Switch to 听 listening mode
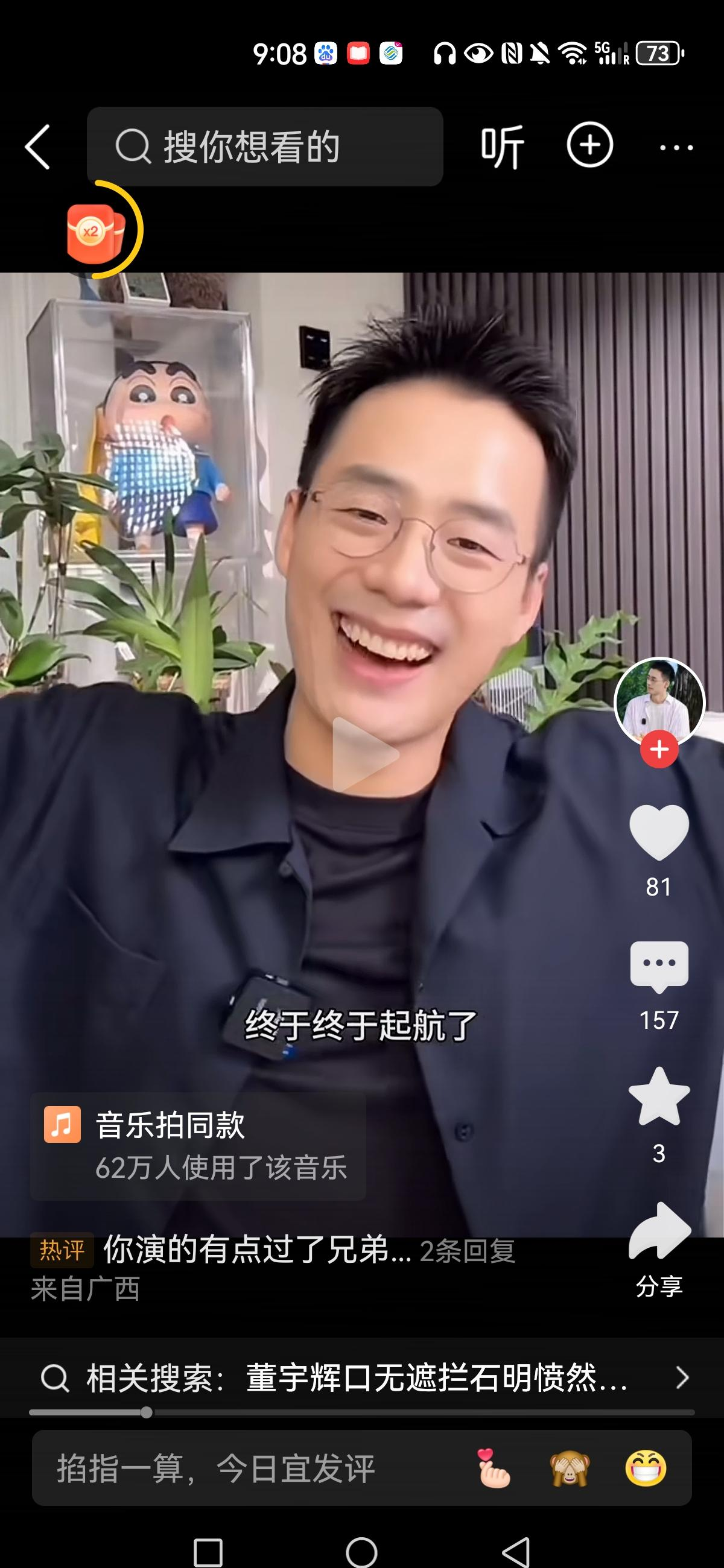724x1568 pixels. [x=502, y=147]
